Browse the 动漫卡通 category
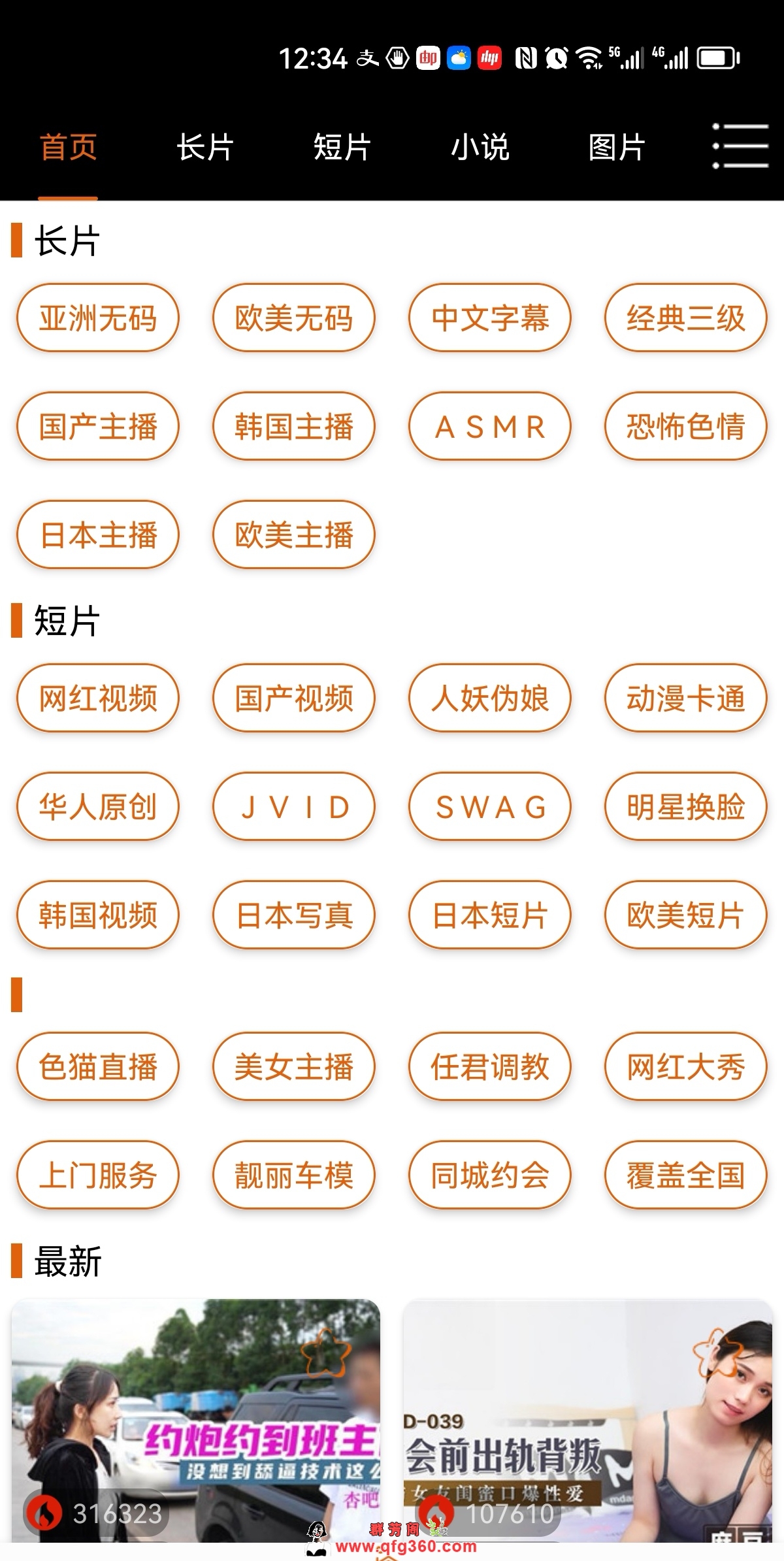 tap(685, 698)
